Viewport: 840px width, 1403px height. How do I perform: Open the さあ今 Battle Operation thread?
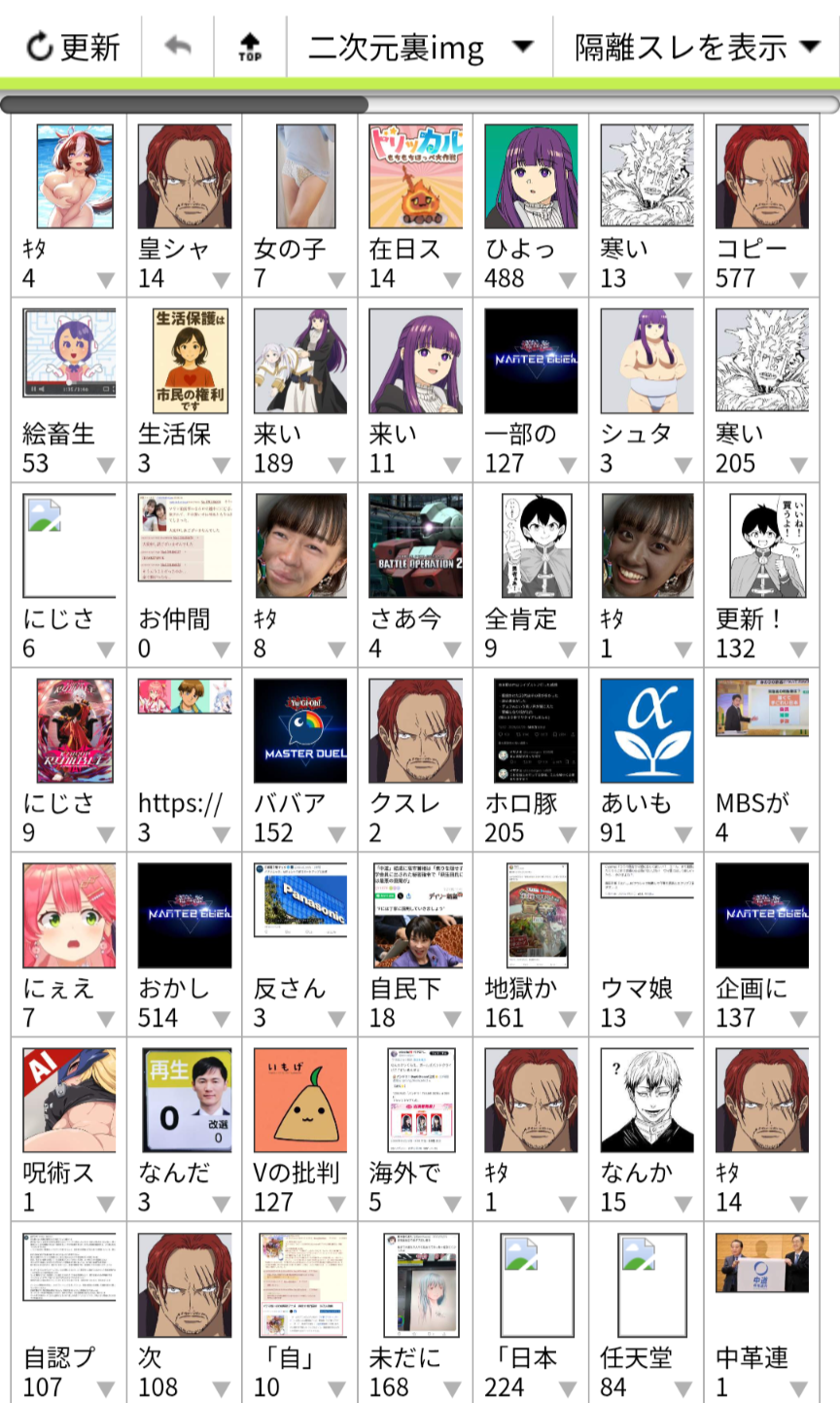pos(415,545)
